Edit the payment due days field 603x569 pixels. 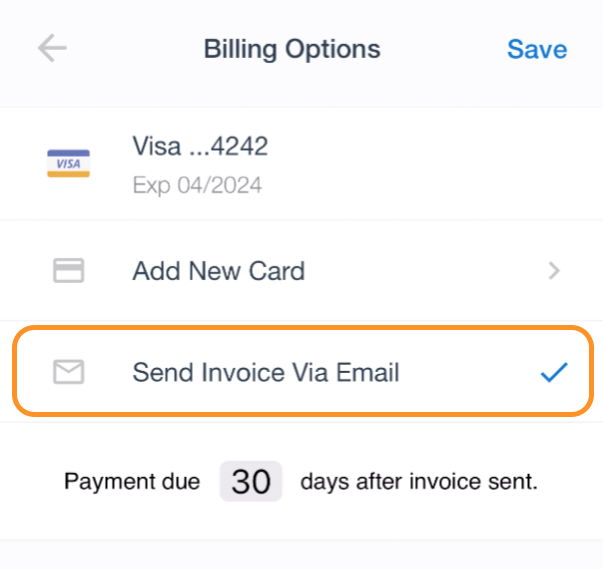[x=251, y=482]
